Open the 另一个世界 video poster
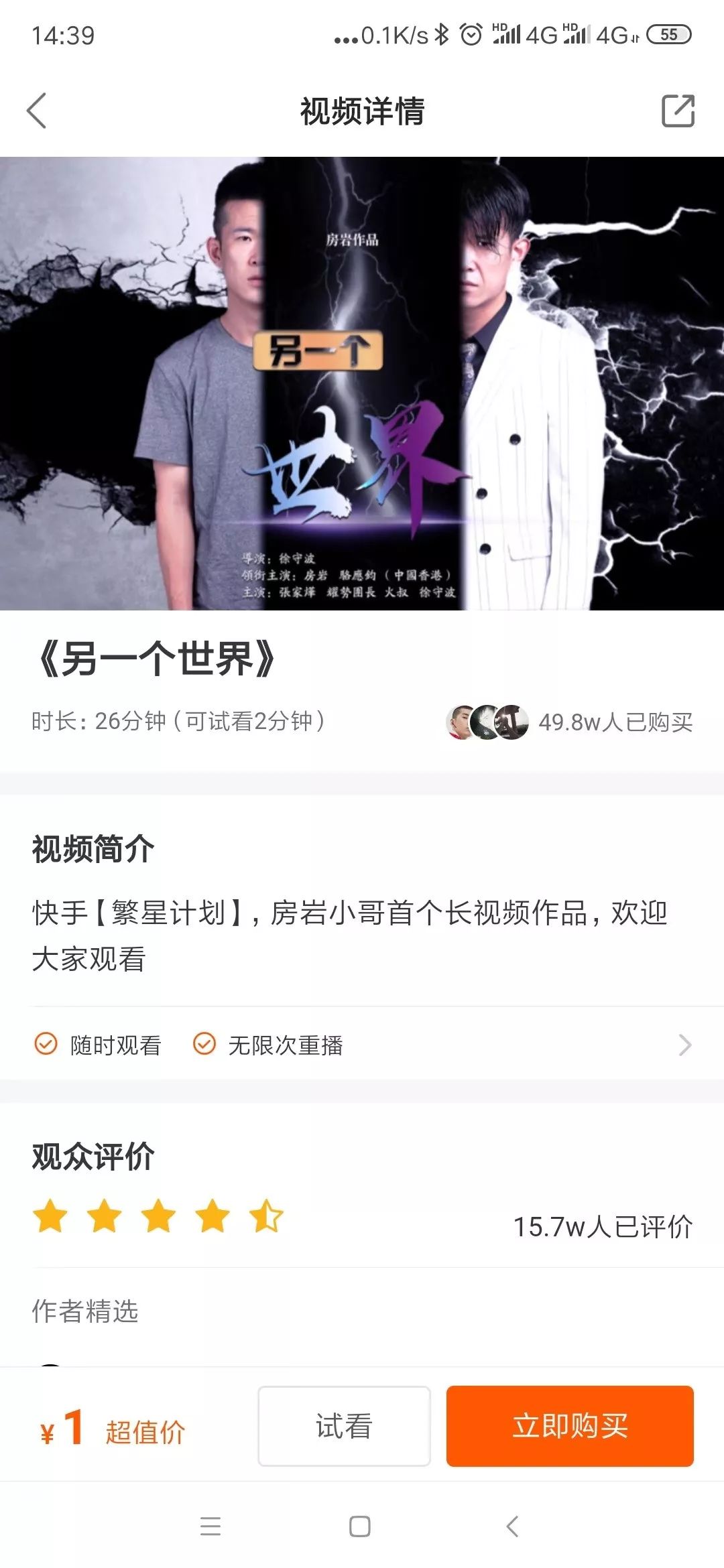This screenshot has height=1568, width=724. pyautogui.click(x=362, y=383)
